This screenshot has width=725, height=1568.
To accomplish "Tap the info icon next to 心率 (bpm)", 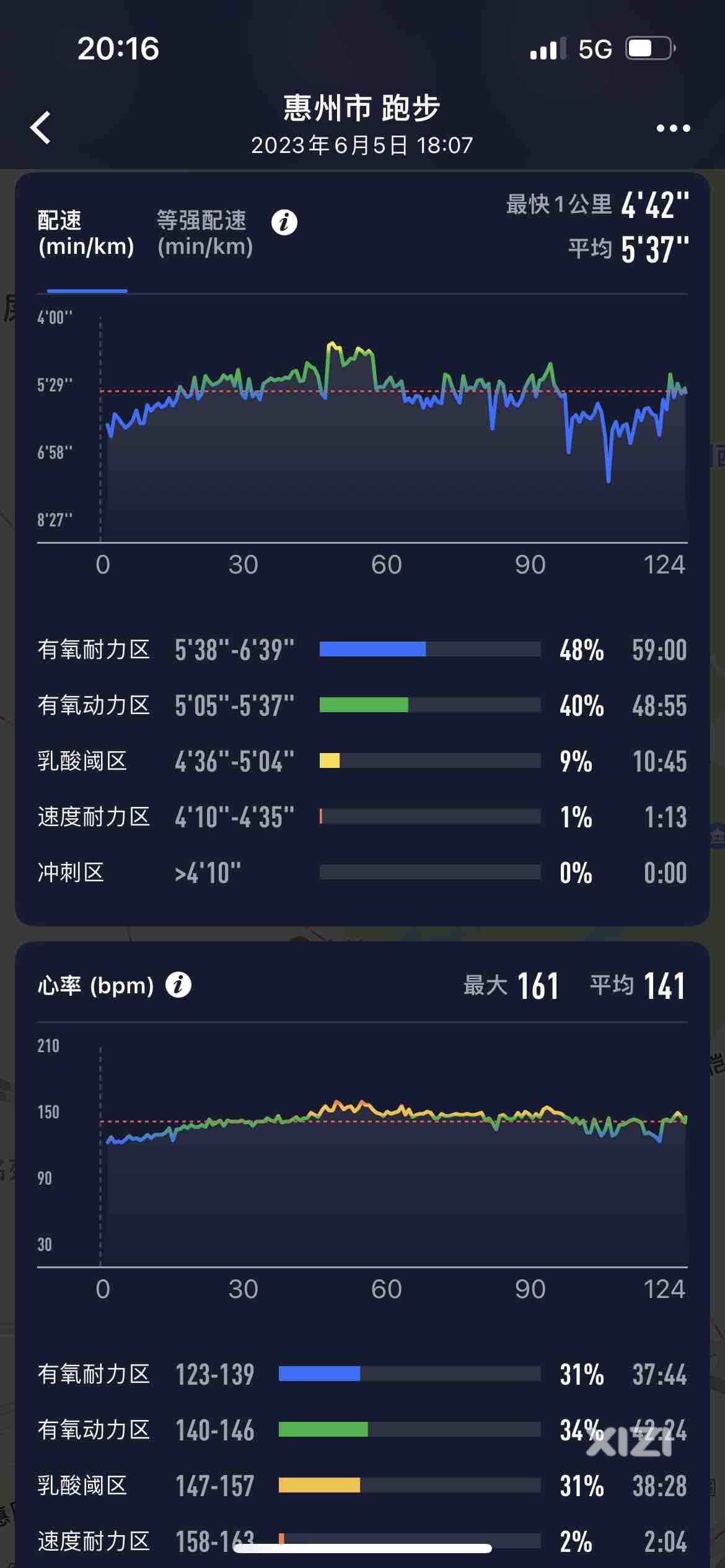I will coord(178,985).
